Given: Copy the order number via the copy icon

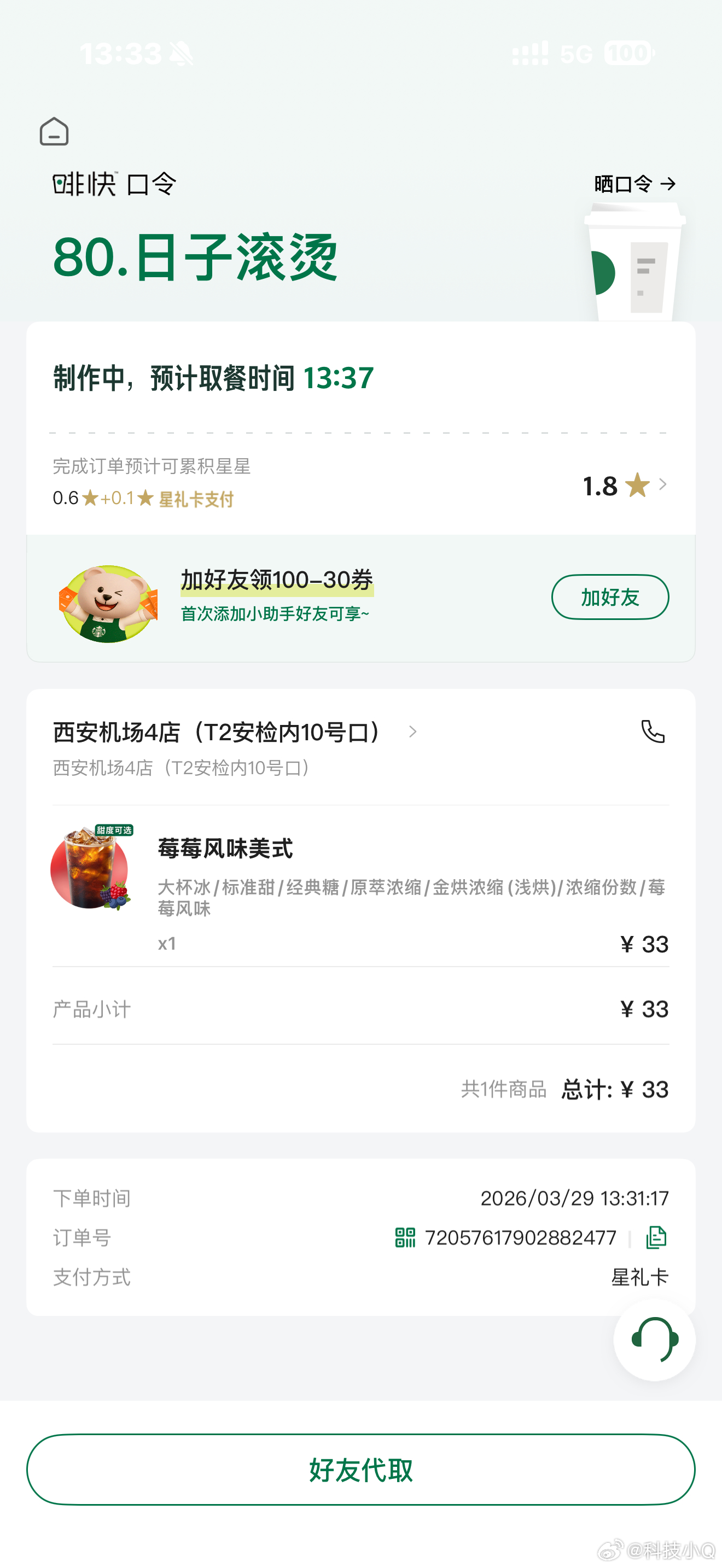Looking at the screenshot, I should (x=656, y=1237).
